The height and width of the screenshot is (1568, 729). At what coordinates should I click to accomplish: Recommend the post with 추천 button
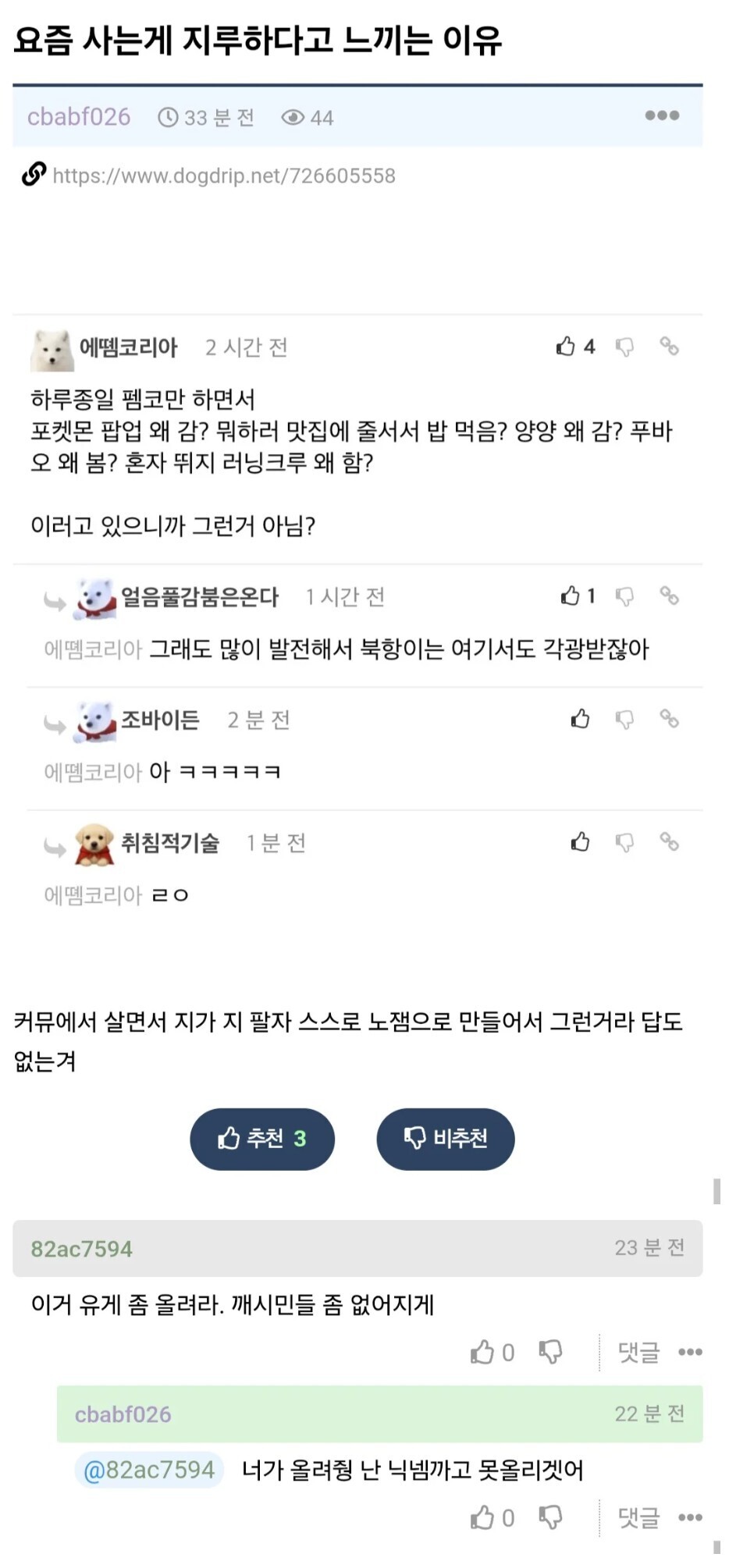pos(262,1139)
